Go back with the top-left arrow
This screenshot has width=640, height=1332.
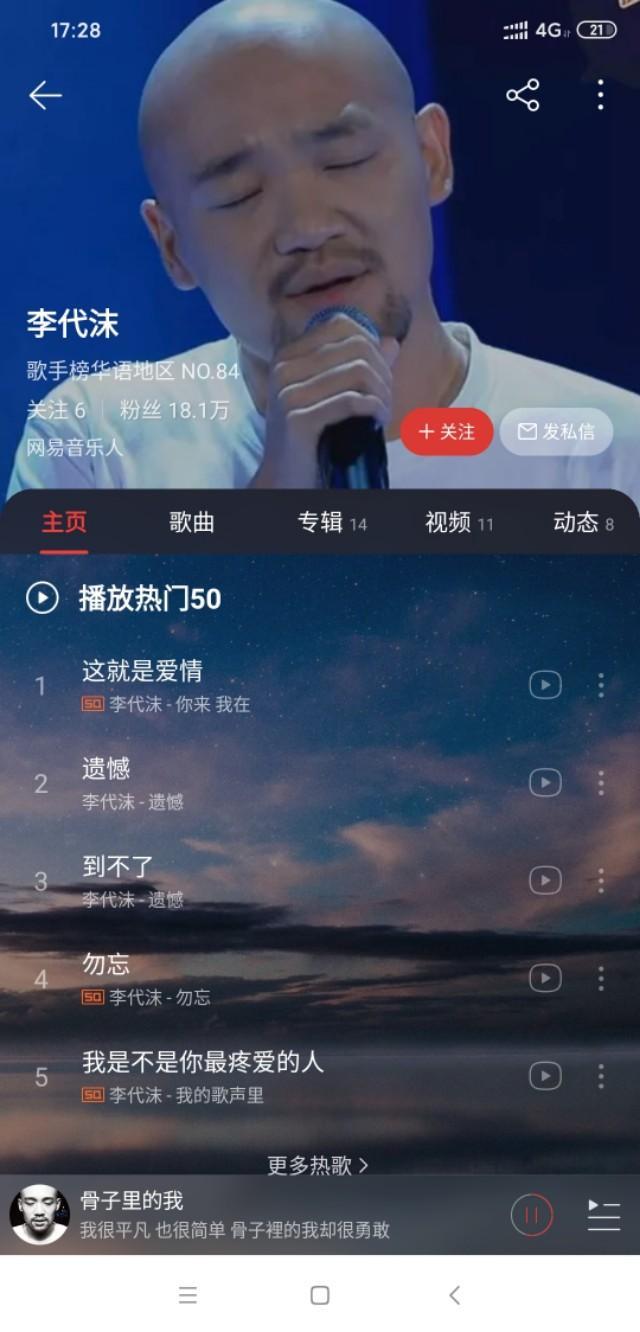45,95
